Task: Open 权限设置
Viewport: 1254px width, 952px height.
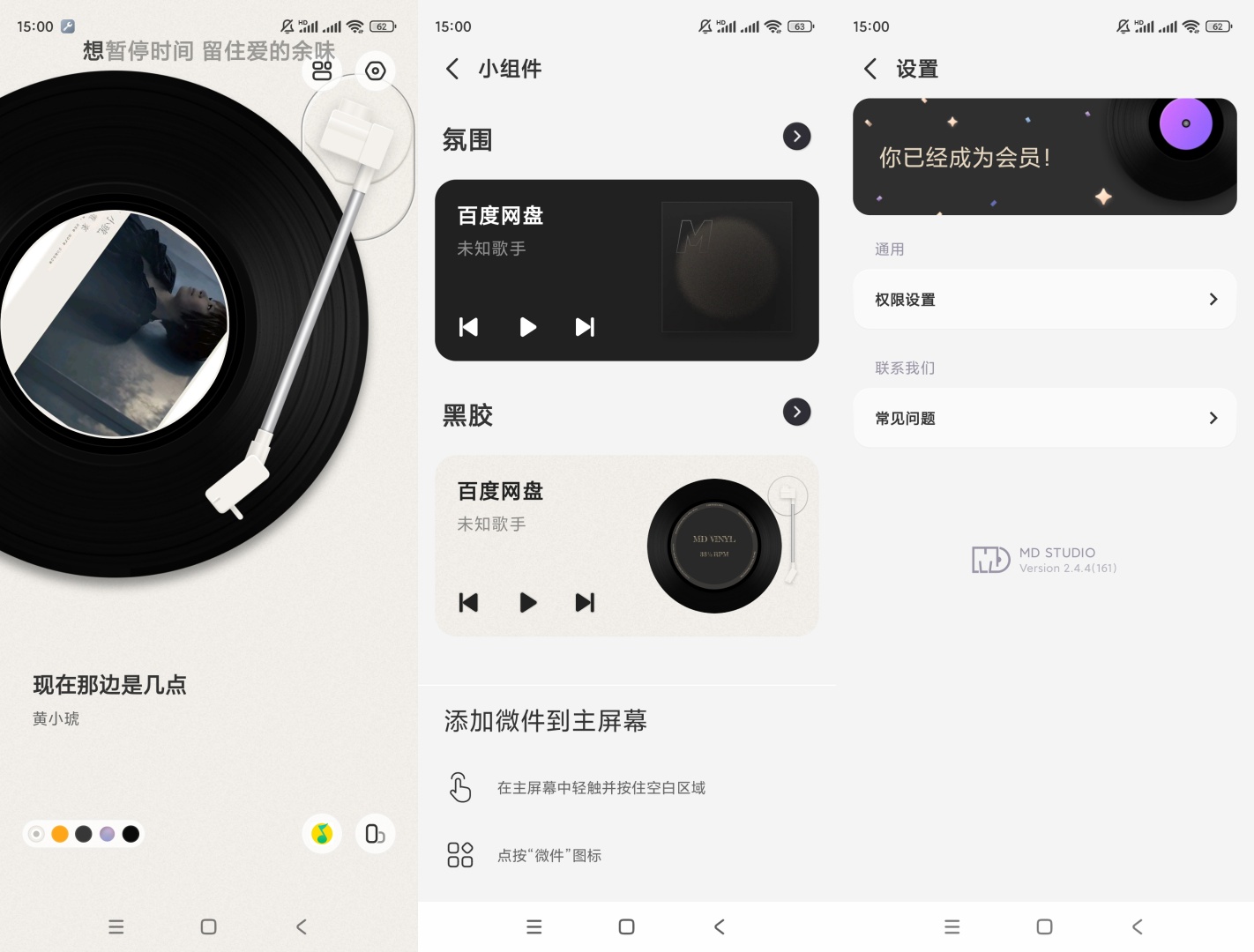Action: (1044, 300)
